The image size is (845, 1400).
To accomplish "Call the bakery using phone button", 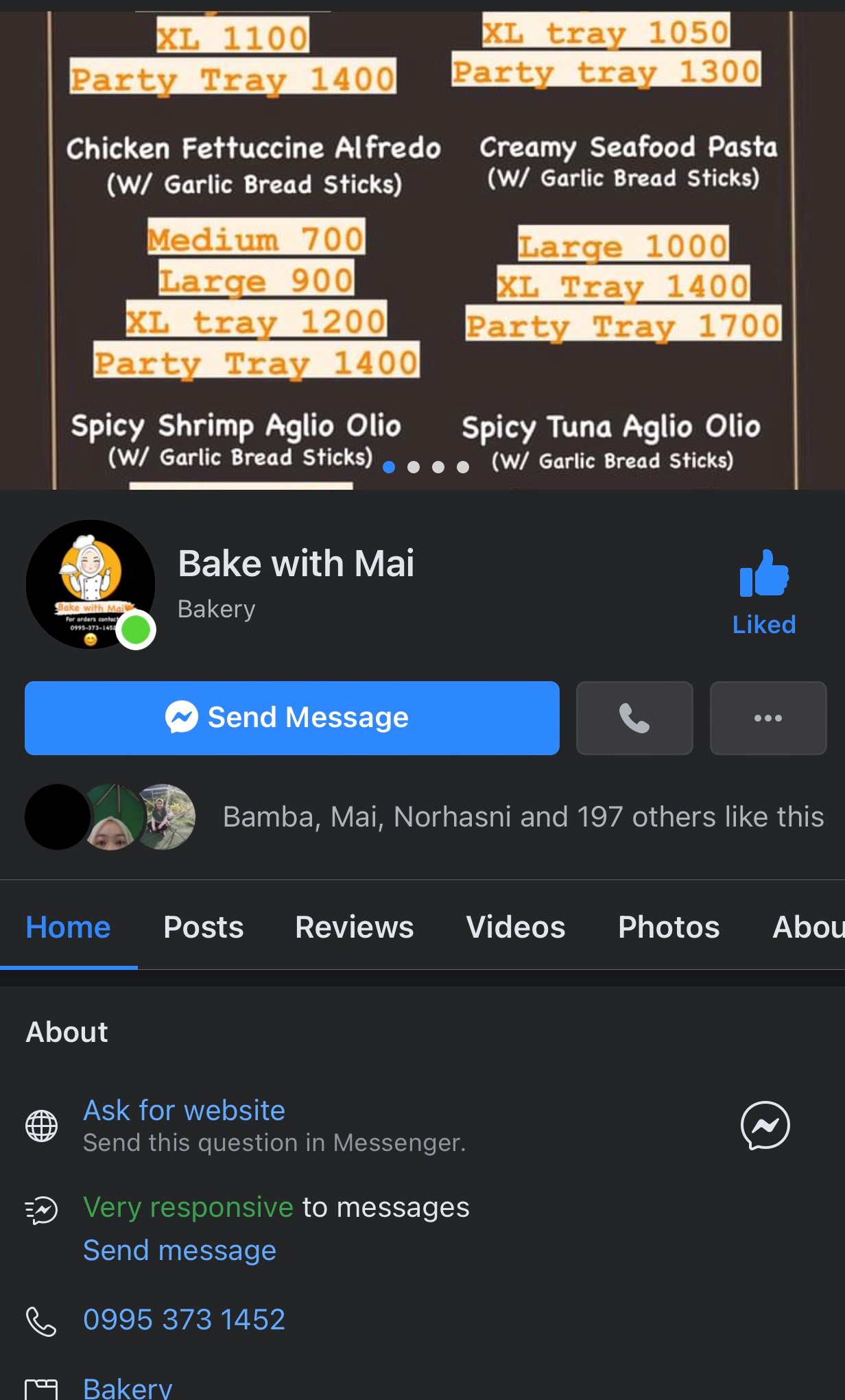I will [x=634, y=717].
